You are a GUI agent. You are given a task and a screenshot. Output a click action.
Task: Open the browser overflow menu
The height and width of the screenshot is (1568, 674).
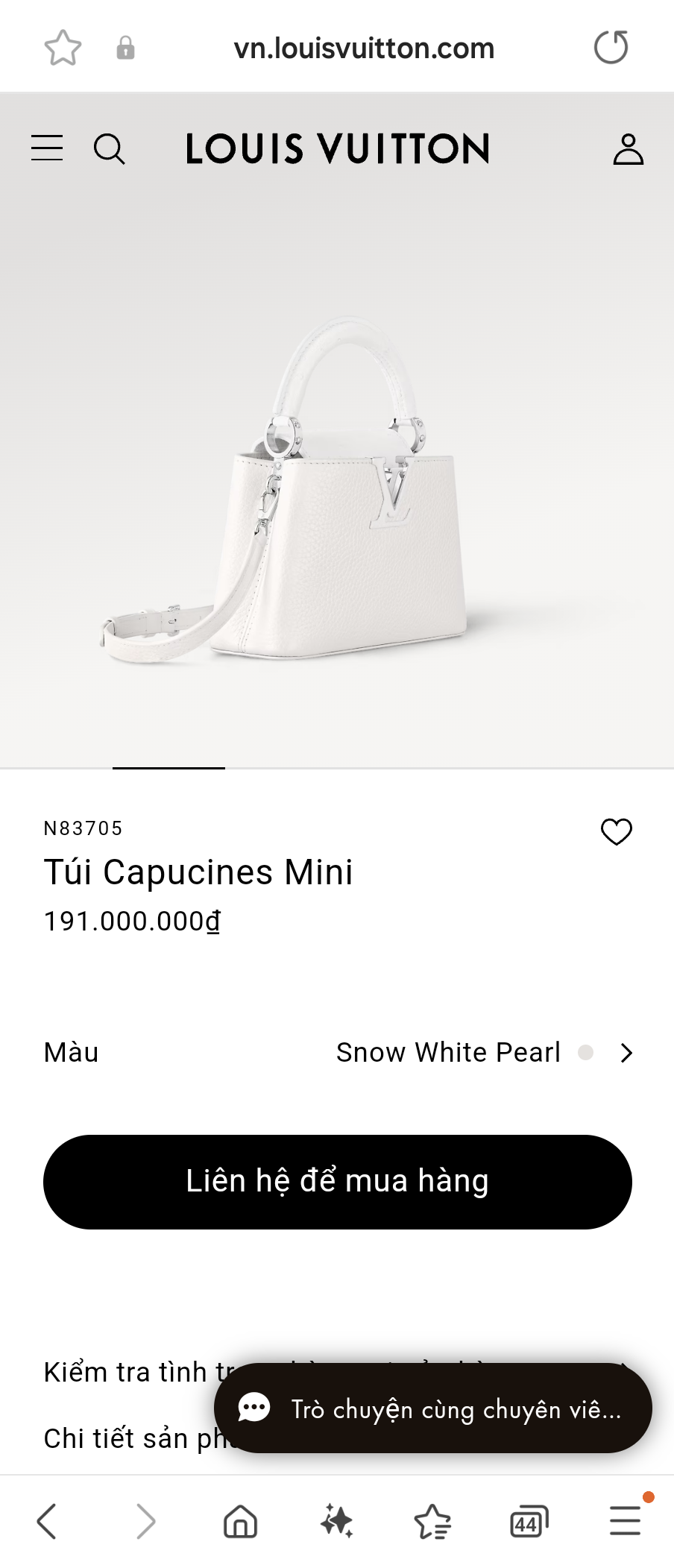[626, 1522]
